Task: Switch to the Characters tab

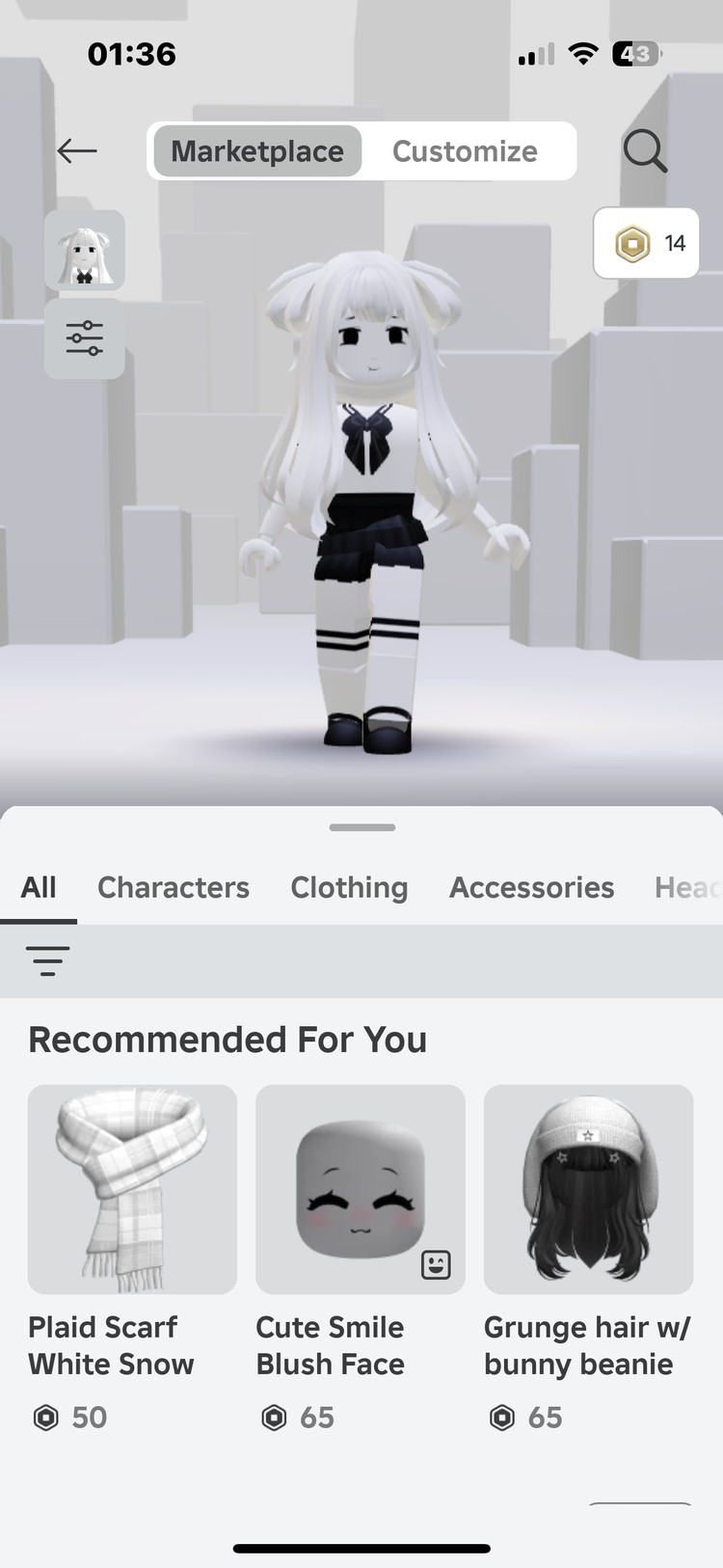Action: [x=174, y=887]
